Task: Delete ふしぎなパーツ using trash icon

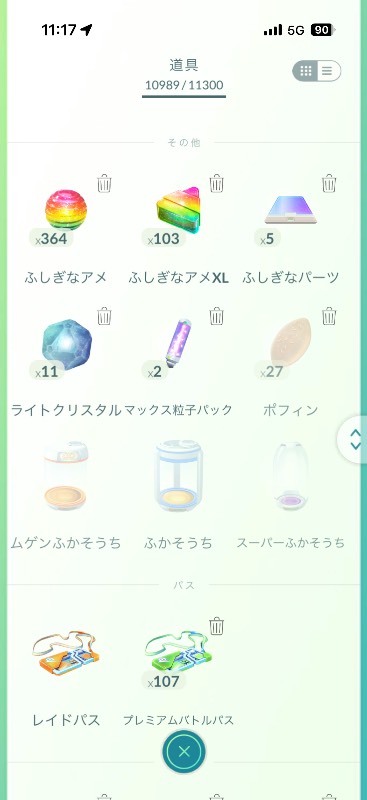Action: [x=329, y=183]
